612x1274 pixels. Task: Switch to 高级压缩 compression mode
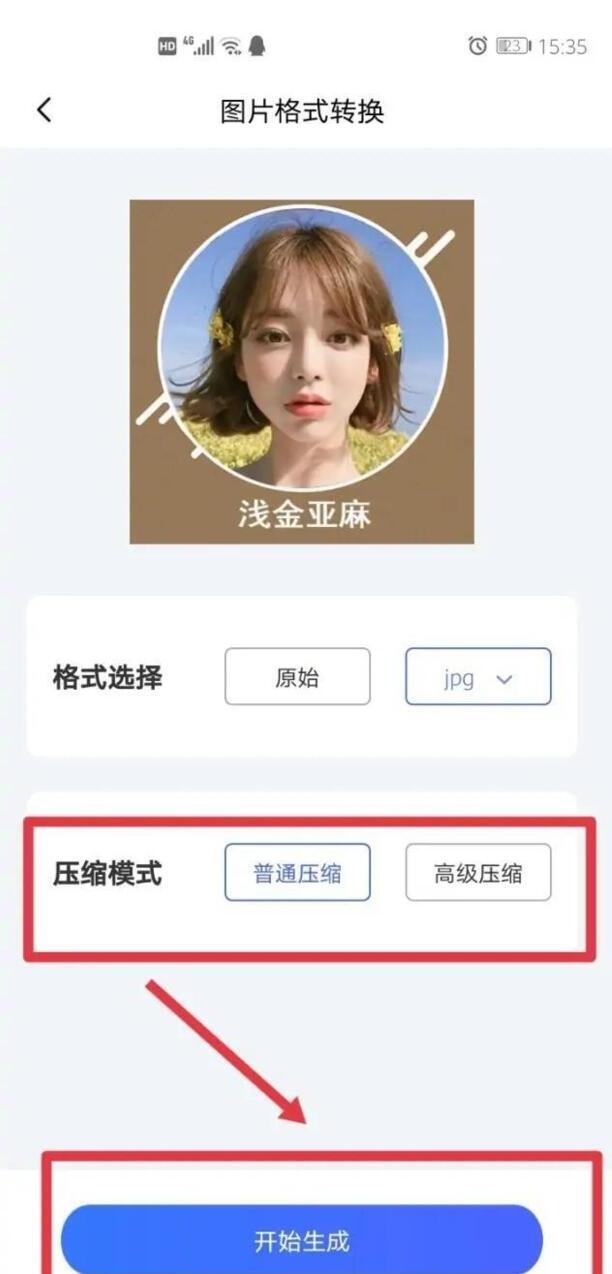click(x=478, y=872)
